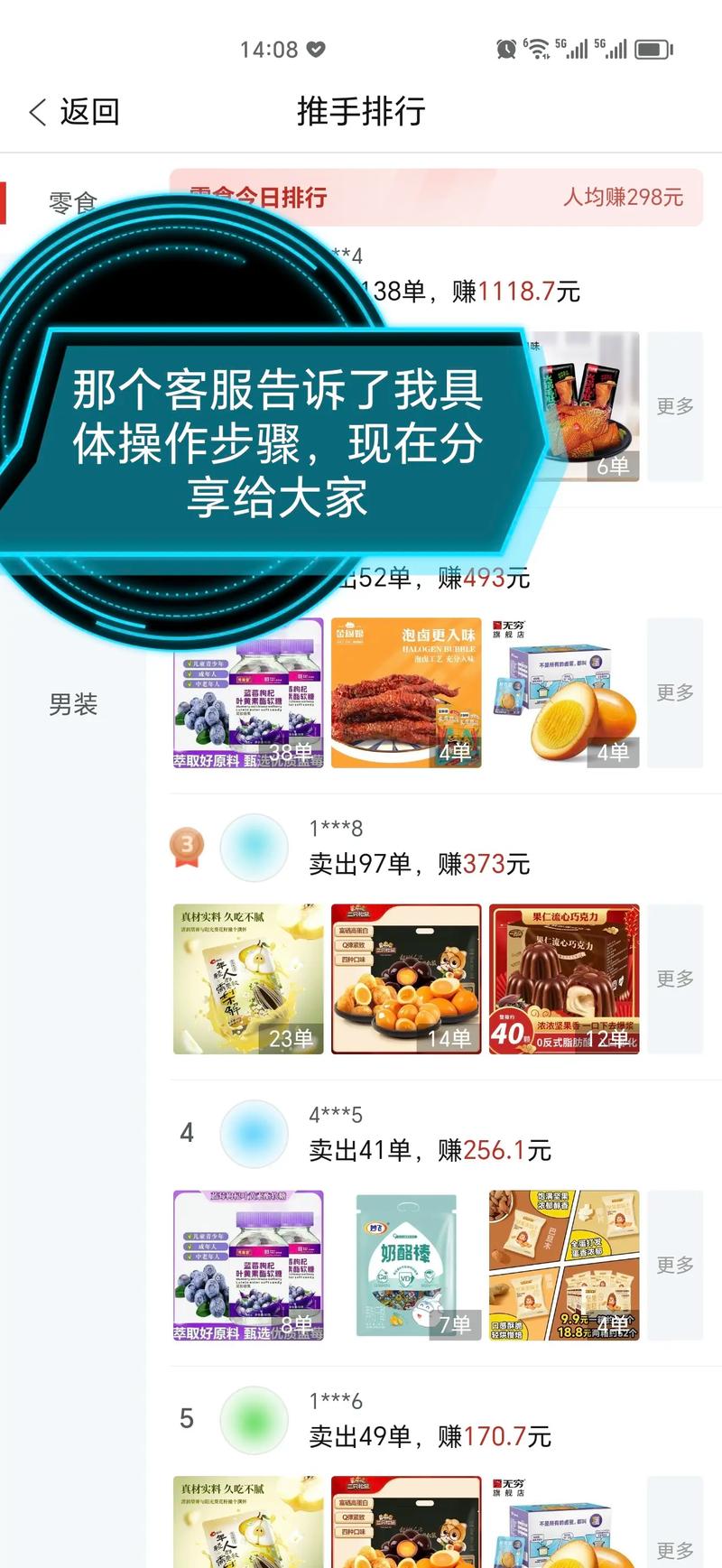Tap the 奶酪棒 cheese stick product thumbnail
This screenshot has height=1568, width=722.
(408, 1264)
